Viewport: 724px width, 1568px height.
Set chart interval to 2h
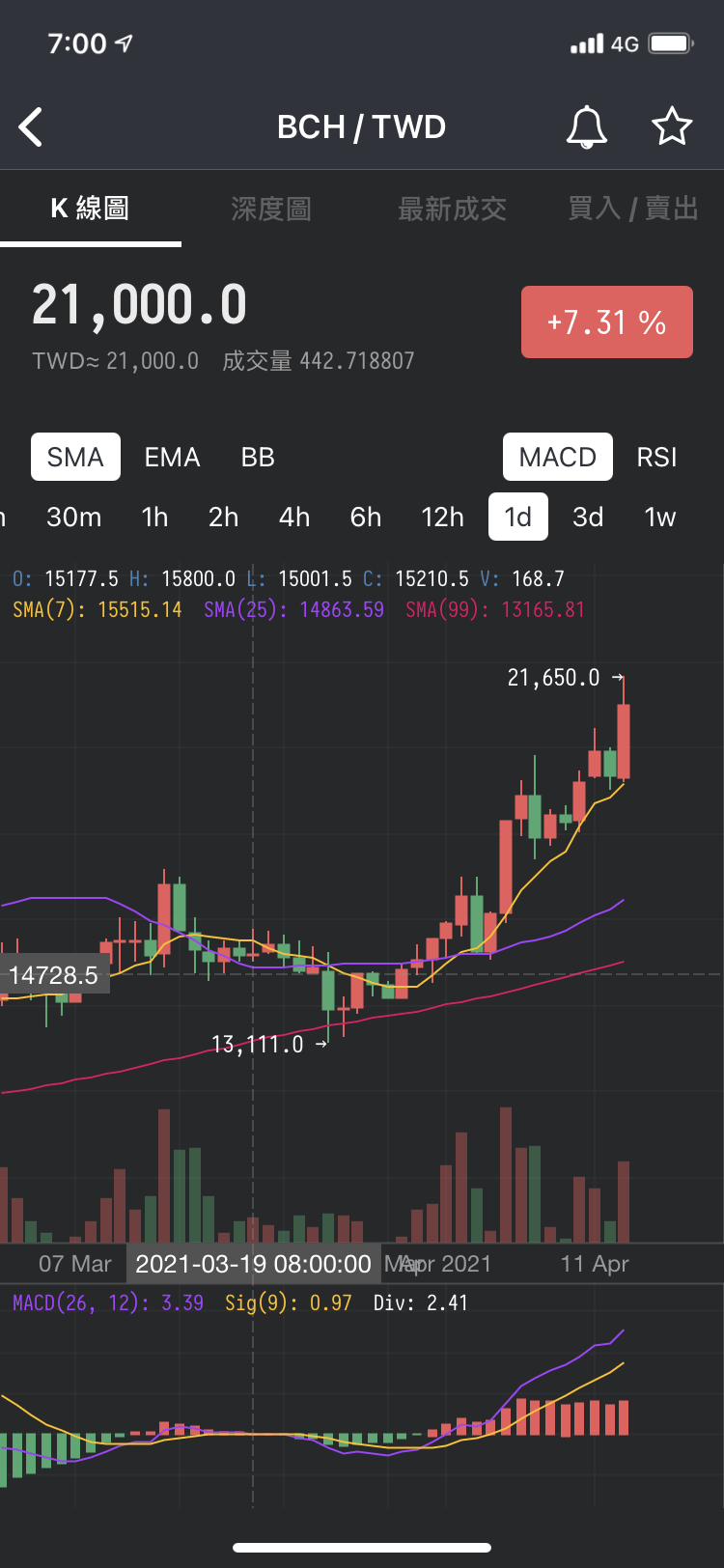(223, 518)
